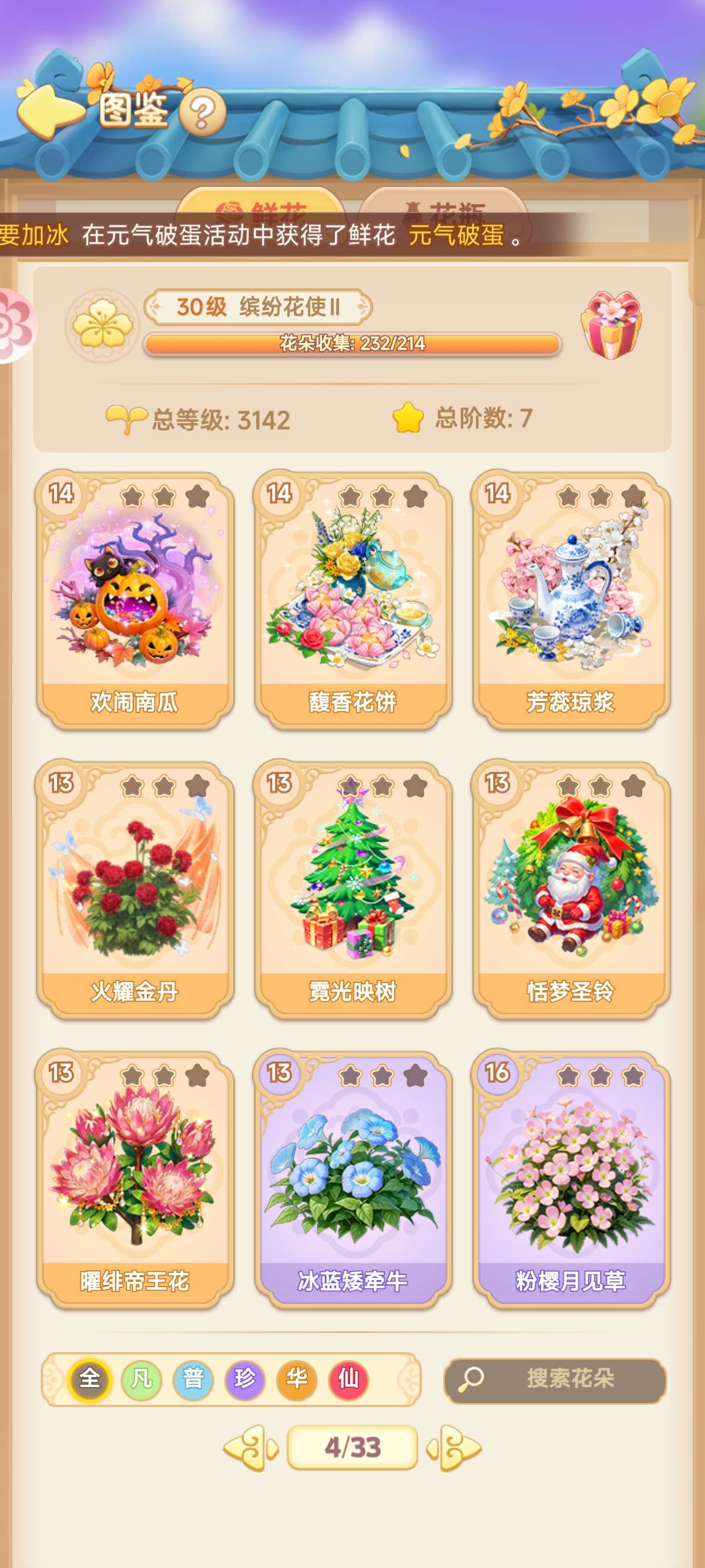Viewport: 705px width, 1568px height.
Task: Open the 曜绯帝王花 flower card
Action: [135, 1179]
